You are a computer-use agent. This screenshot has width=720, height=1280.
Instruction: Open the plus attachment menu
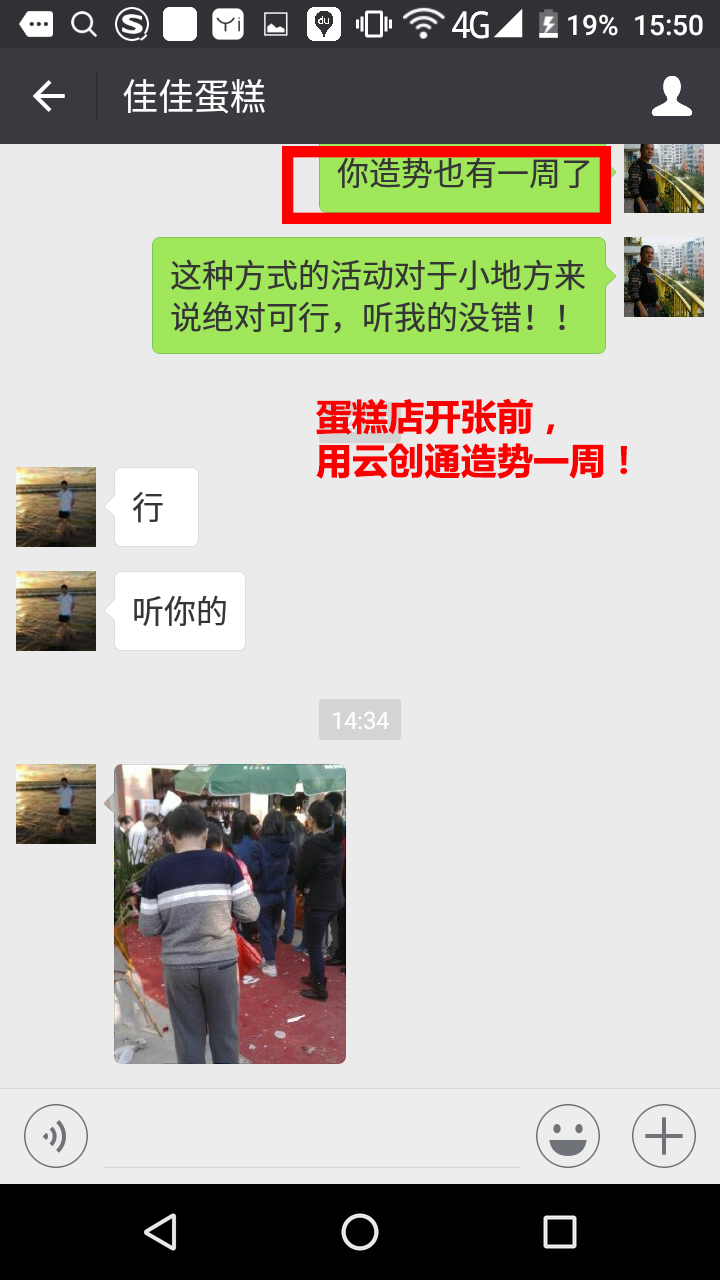[663, 1136]
